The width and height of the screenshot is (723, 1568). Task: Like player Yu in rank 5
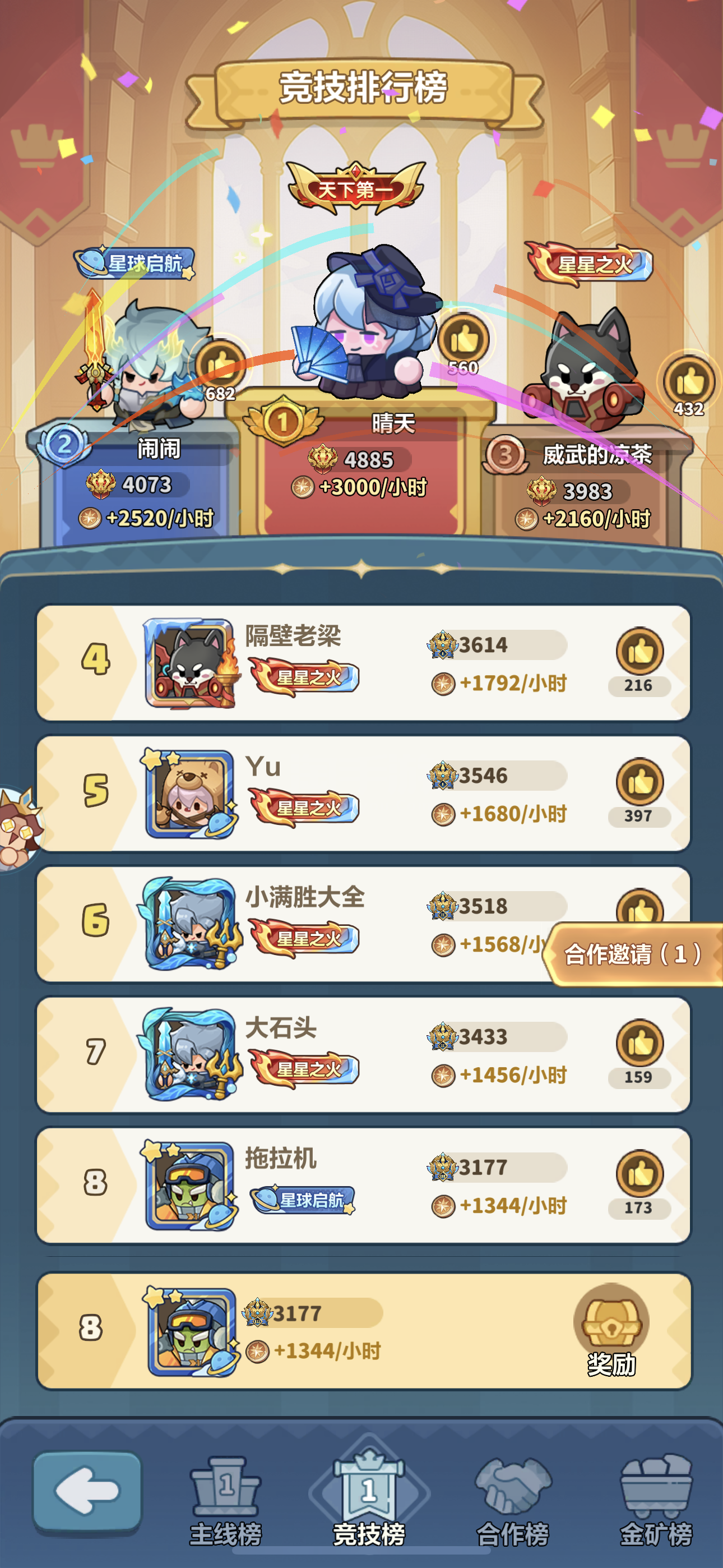click(x=639, y=782)
